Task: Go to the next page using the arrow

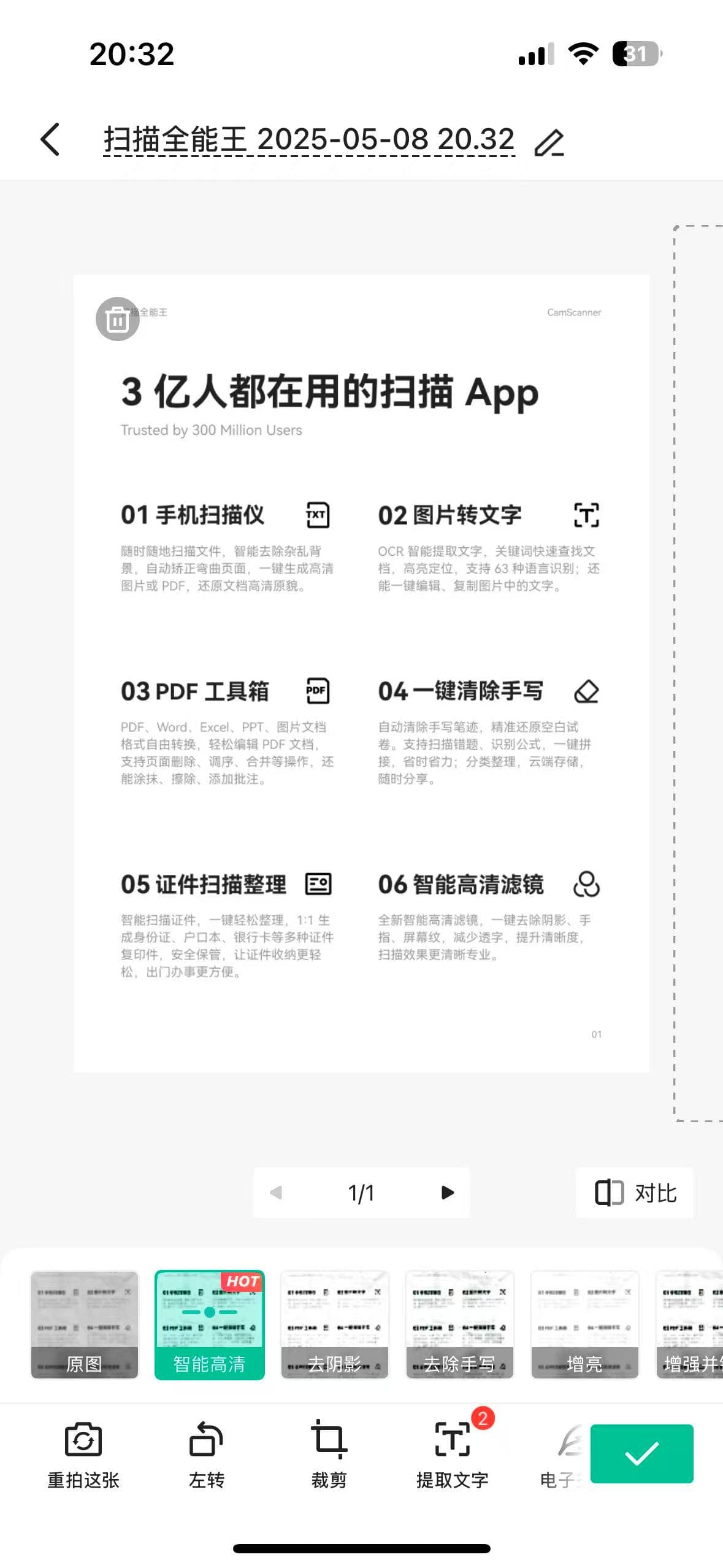Action: tap(448, 1192)
